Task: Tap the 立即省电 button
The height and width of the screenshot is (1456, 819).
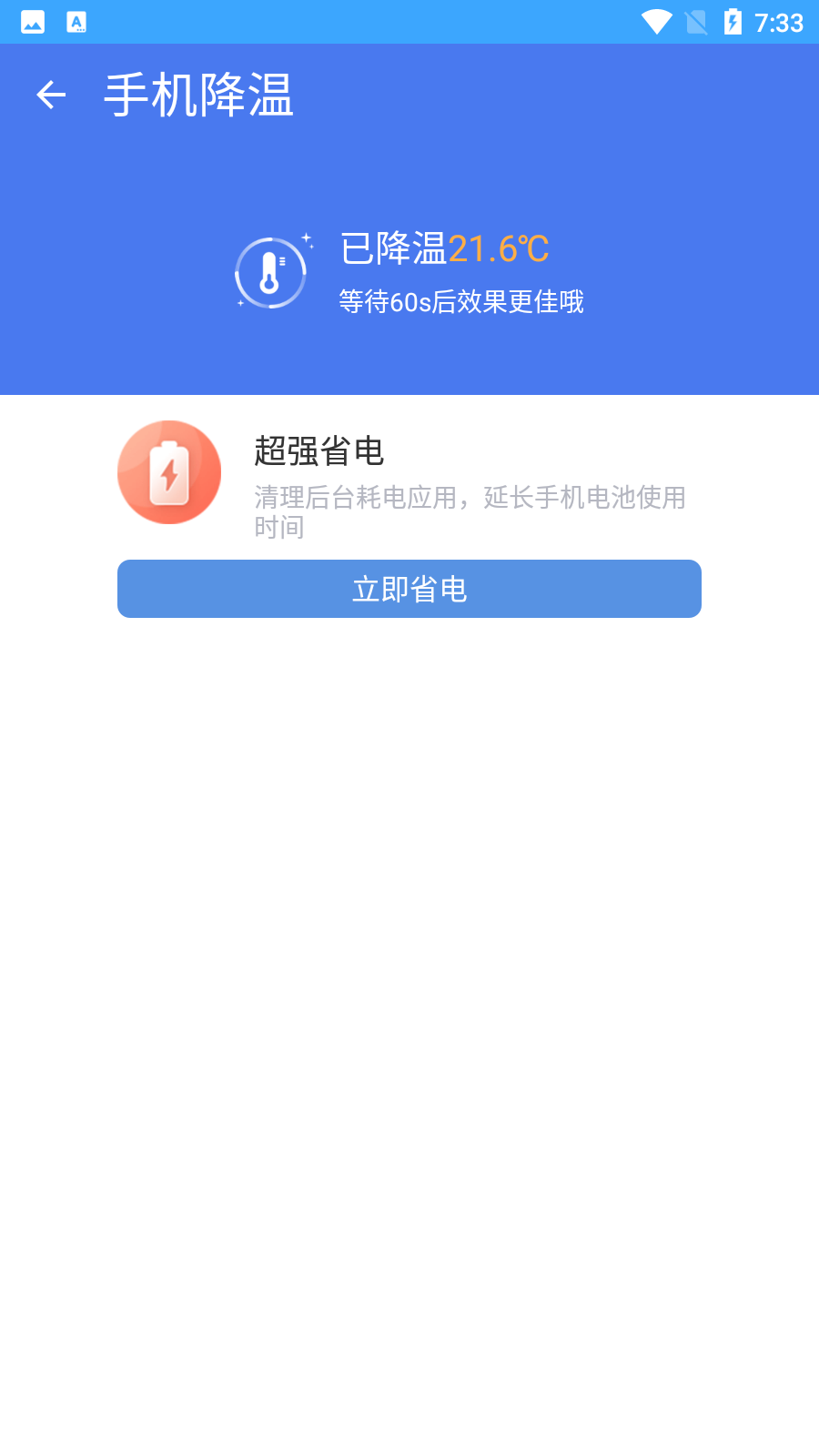Action: coord(409,589)
